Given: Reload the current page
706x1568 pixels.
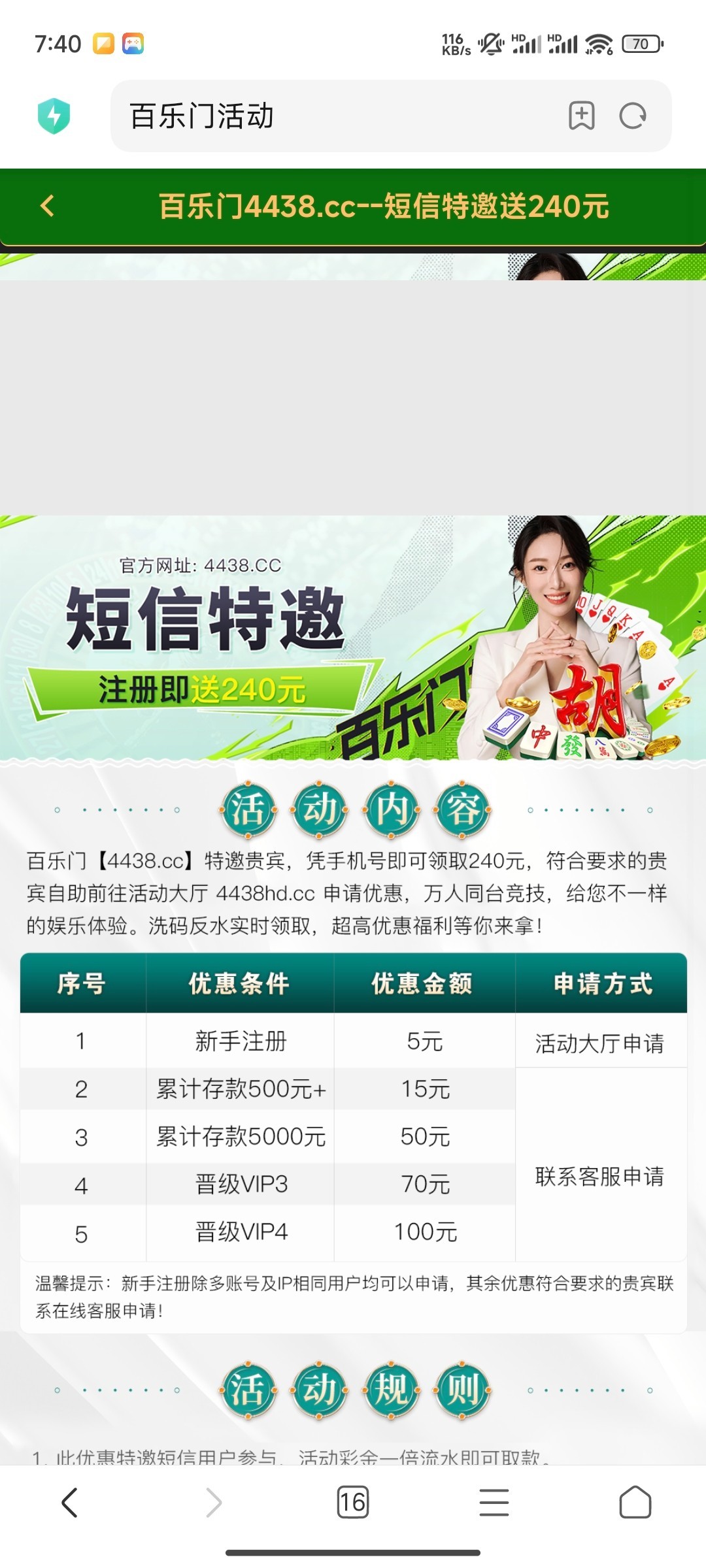Looking at the screenshot, I should pos(632,116).
